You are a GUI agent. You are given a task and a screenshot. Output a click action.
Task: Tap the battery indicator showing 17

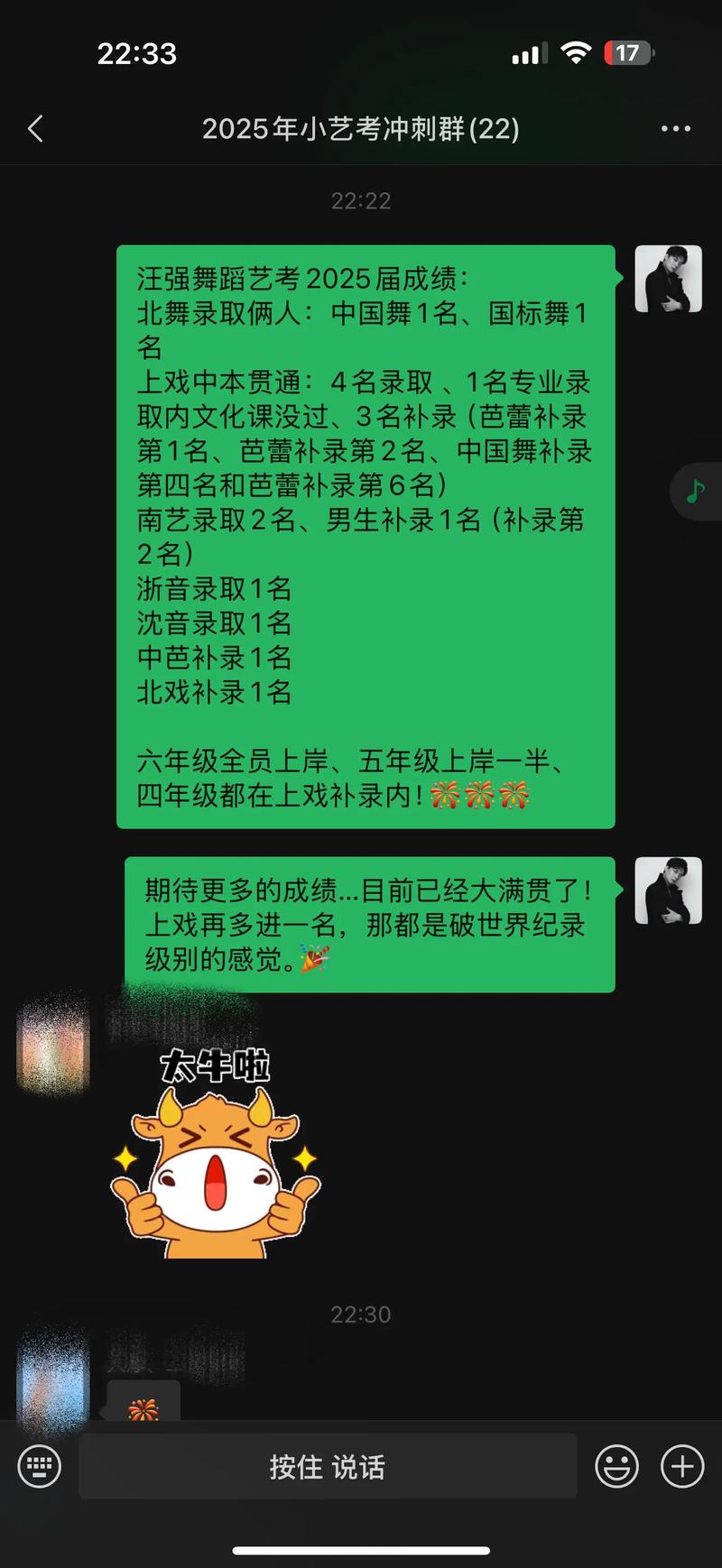(628, 52)
